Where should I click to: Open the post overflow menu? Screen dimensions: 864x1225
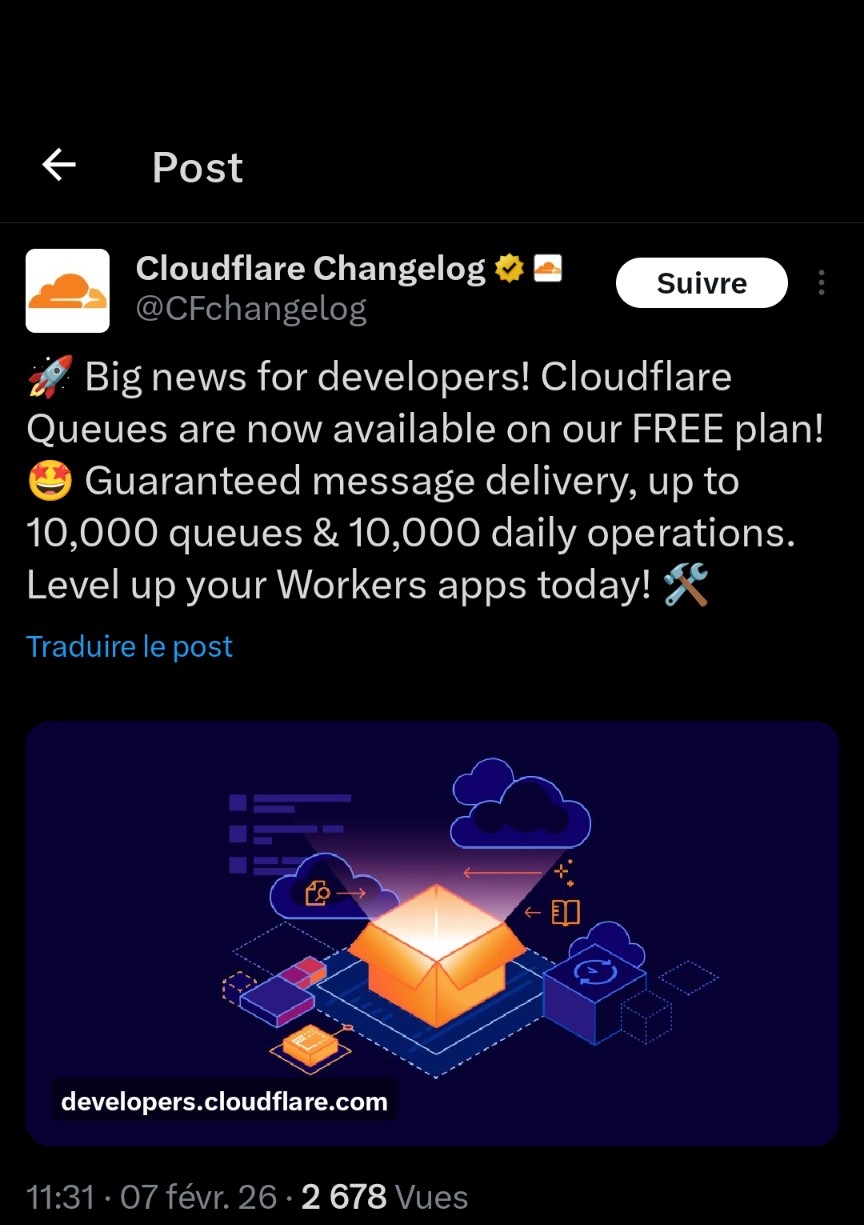[x=821, y=283]
